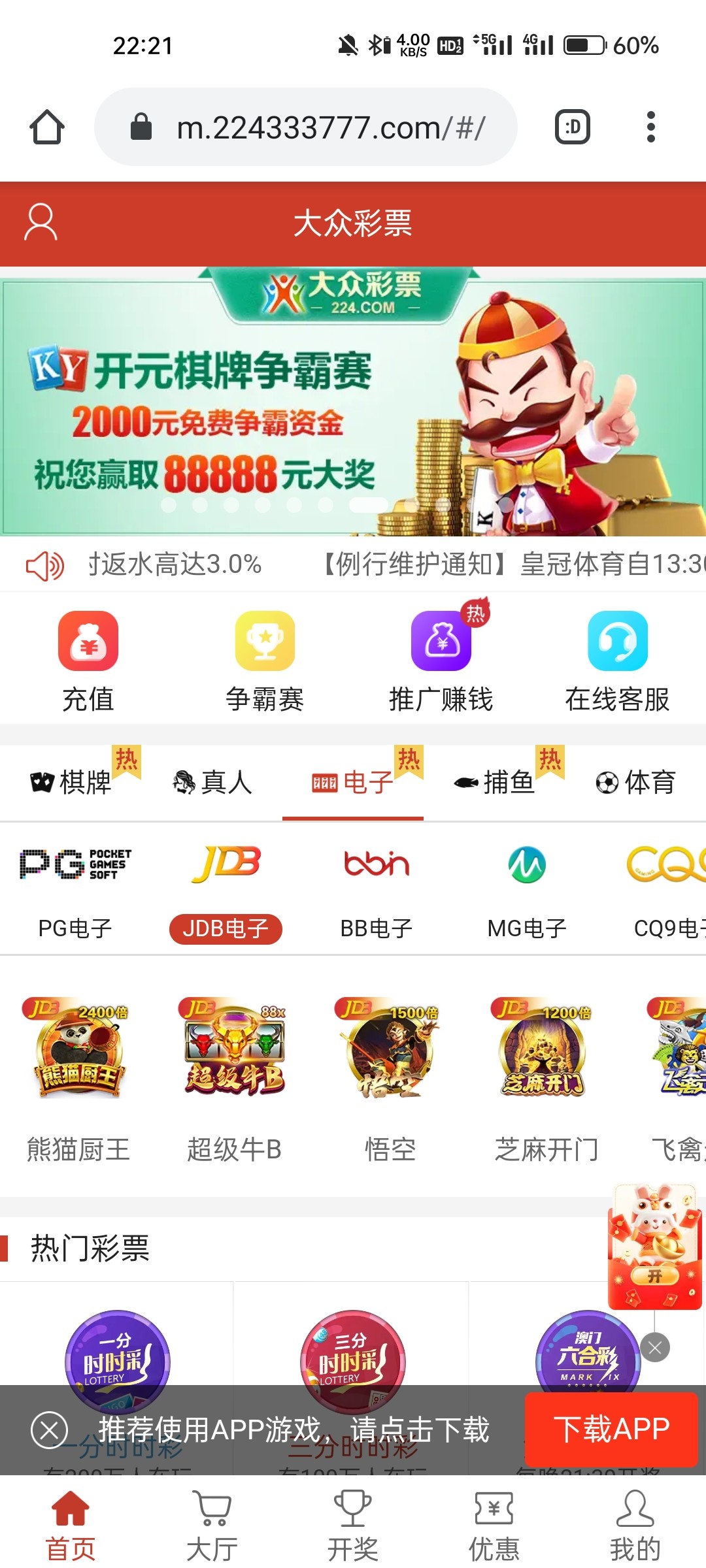Screen dimensions: 706x1568
Task: Open 在线客服 online customer service
Action: tap(617, 660)
